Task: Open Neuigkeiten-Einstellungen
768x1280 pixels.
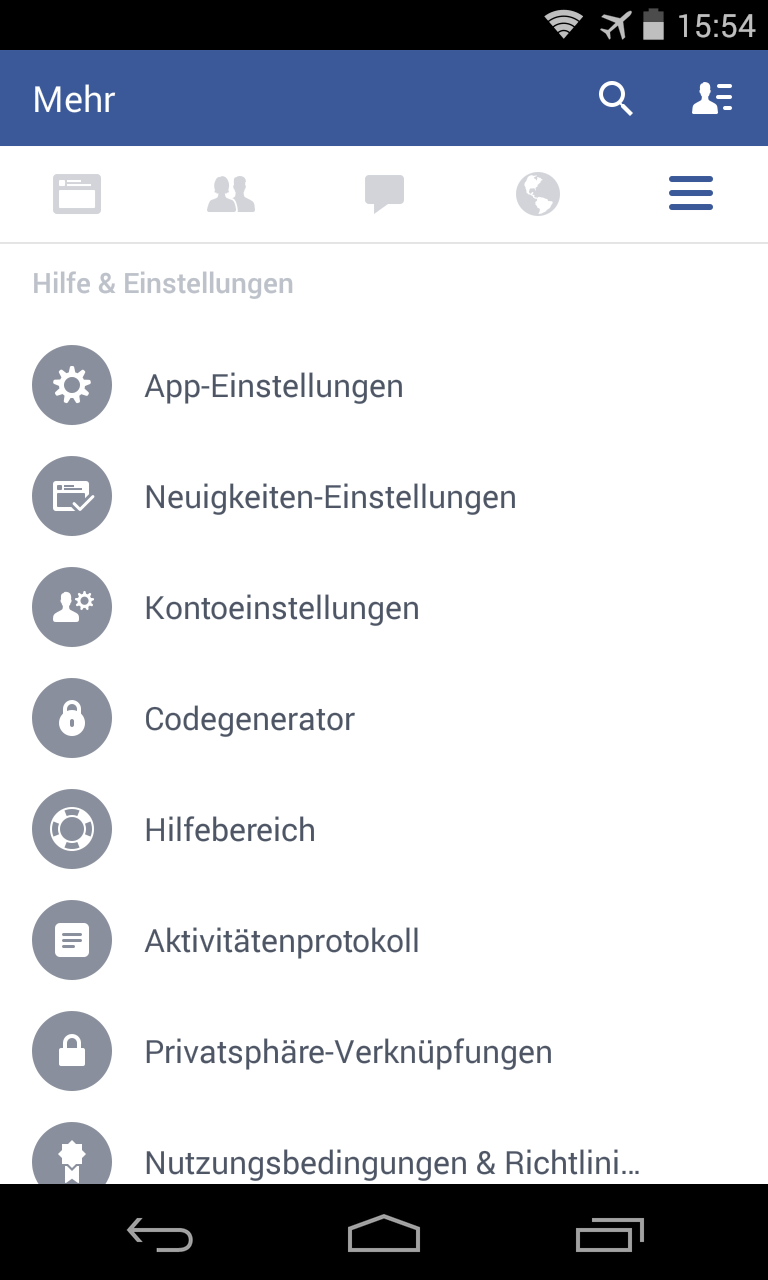Action: pos(330,497)
